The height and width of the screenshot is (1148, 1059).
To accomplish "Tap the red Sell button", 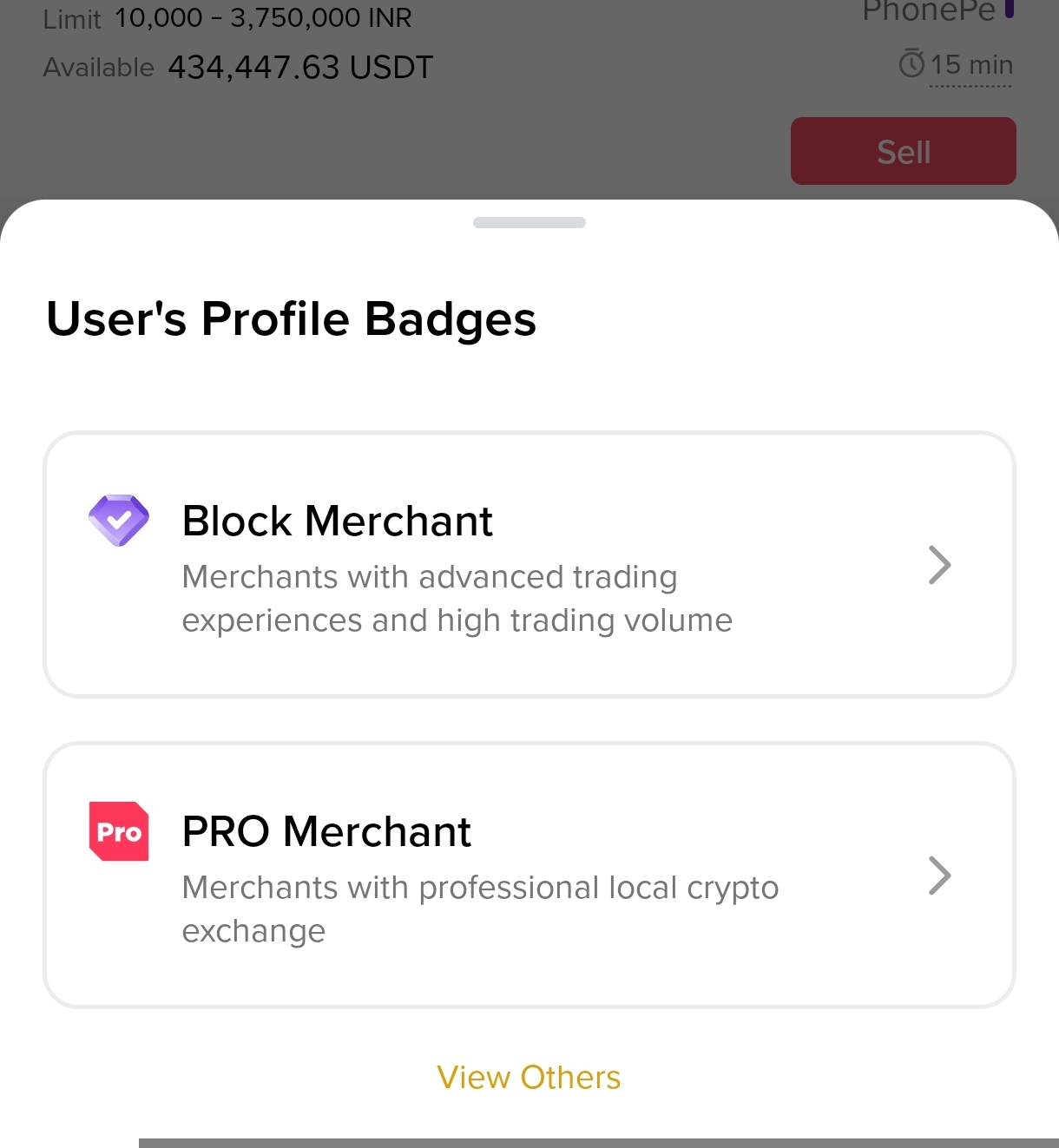I will [904, 151].
